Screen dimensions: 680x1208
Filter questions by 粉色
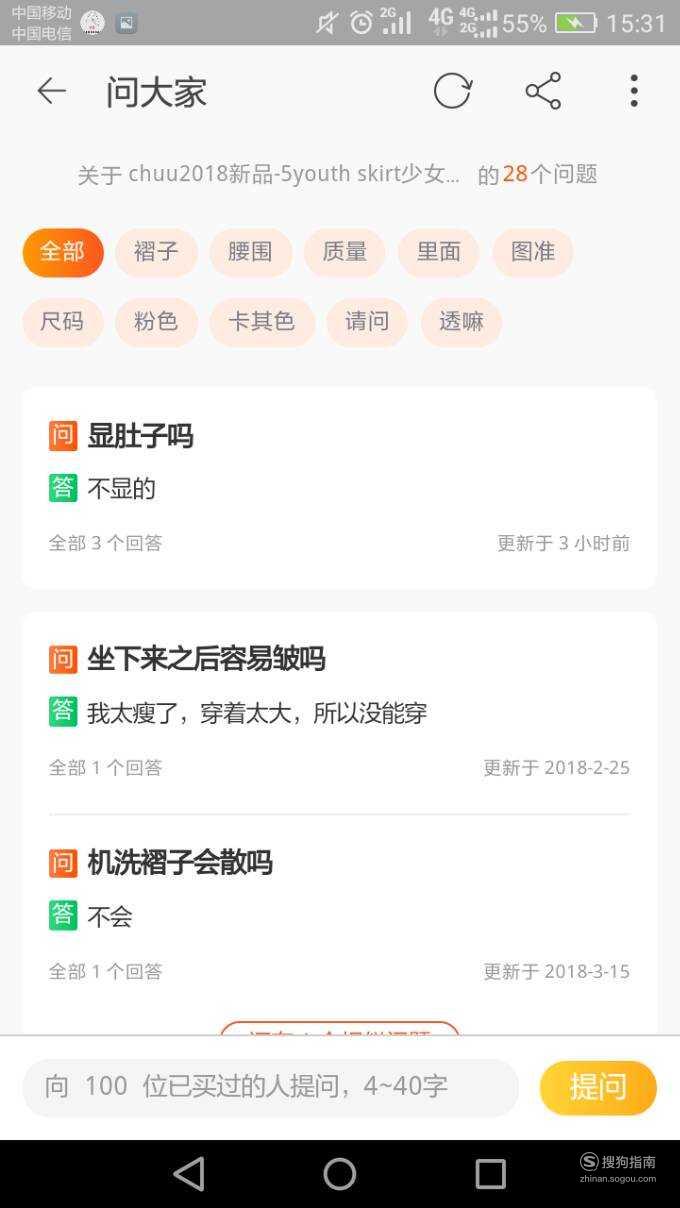click(x=156, y=322)
